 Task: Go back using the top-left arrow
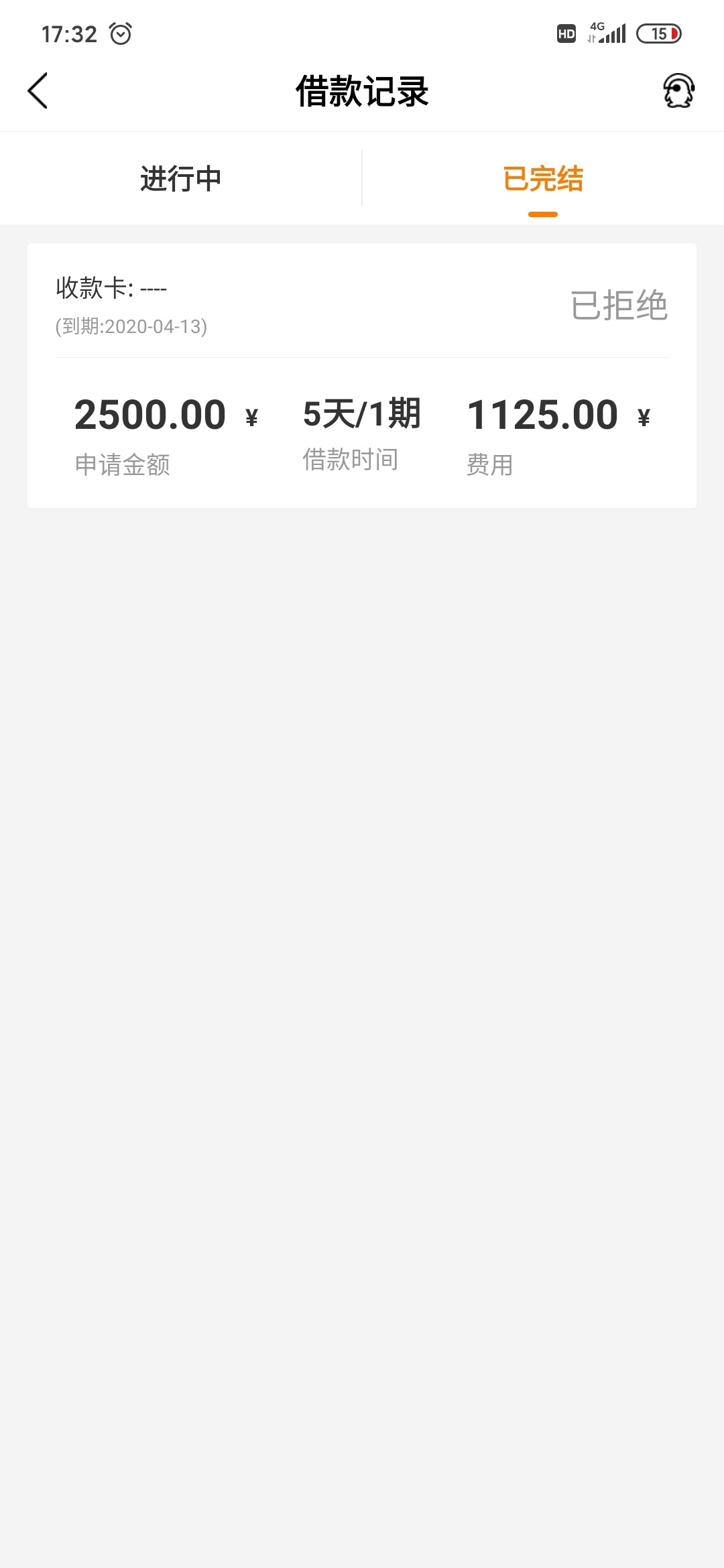click(x=38, y=90)
